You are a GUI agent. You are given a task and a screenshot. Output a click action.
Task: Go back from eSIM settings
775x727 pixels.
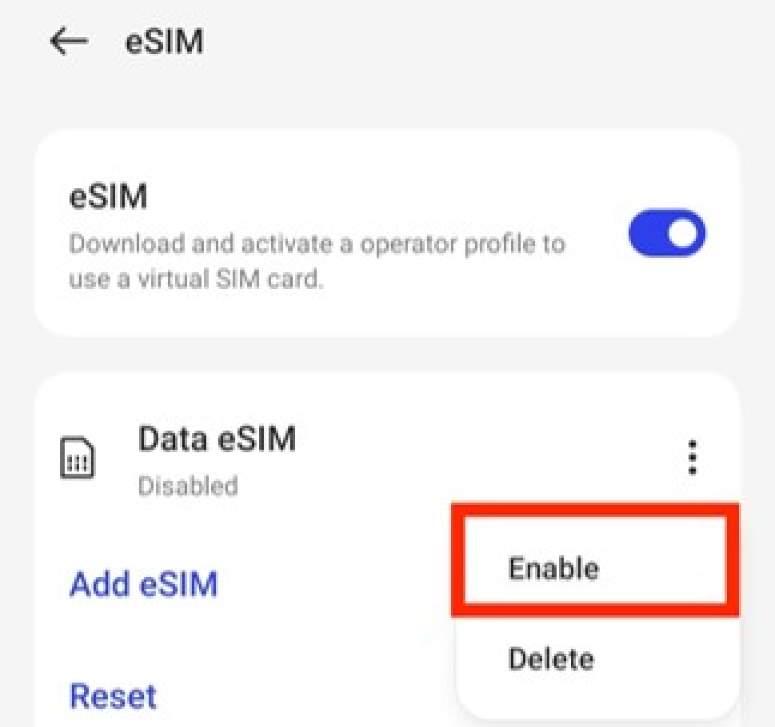pyautogui.click(x=69, y=42)
